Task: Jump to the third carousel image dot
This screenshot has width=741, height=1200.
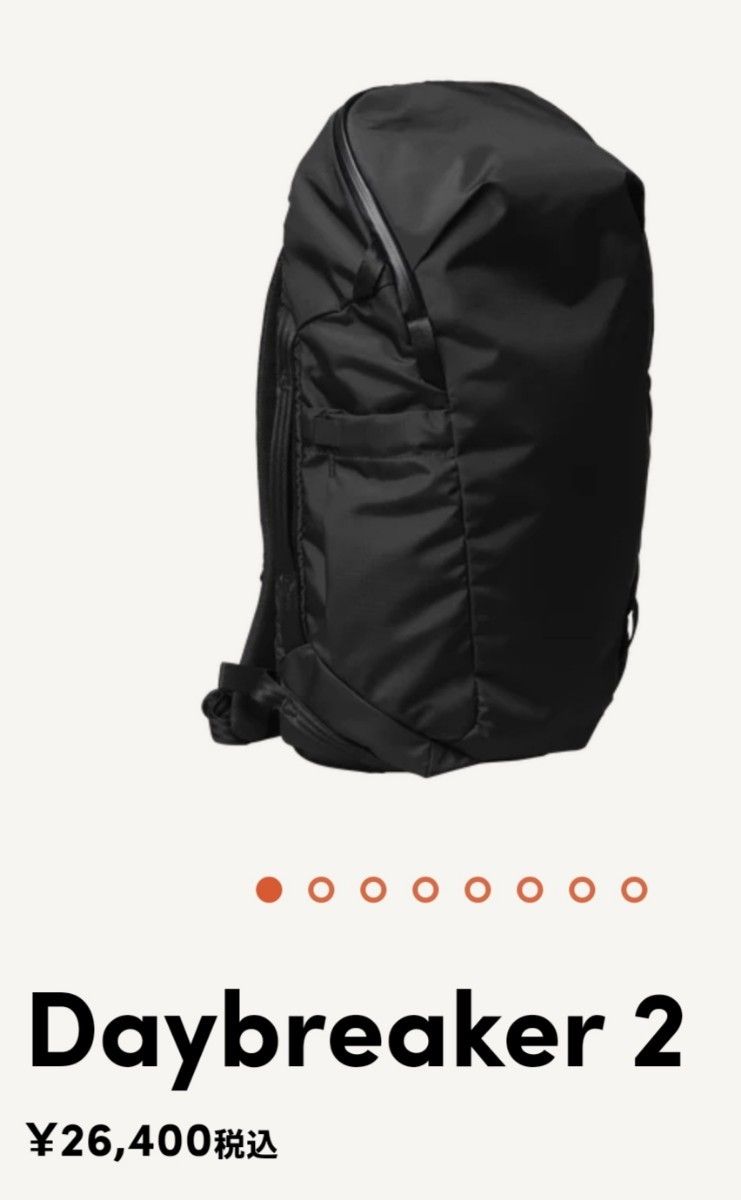Action: coord(373,888)
